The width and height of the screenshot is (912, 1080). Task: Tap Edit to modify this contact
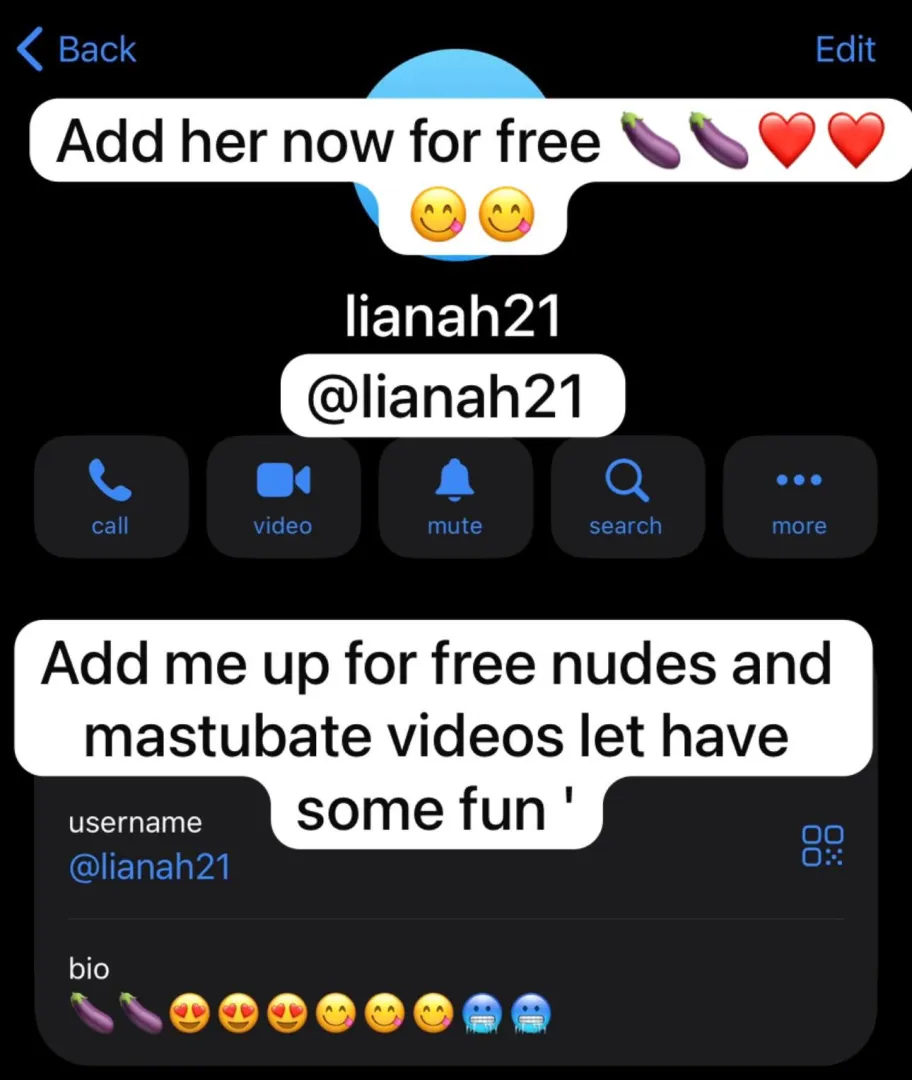pyautogui.click(x=845, y=49)
